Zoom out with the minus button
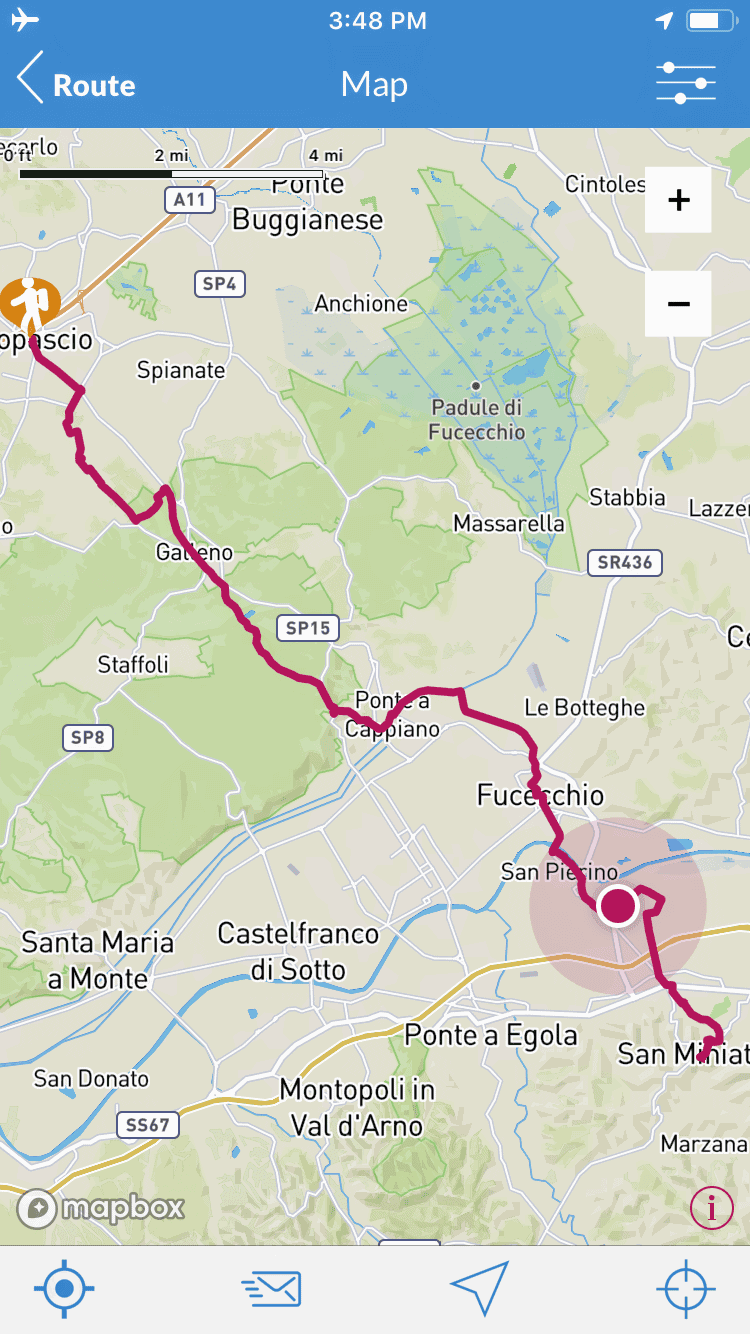The height and width of the screenshot is (1334, 750). pos(678,303)
